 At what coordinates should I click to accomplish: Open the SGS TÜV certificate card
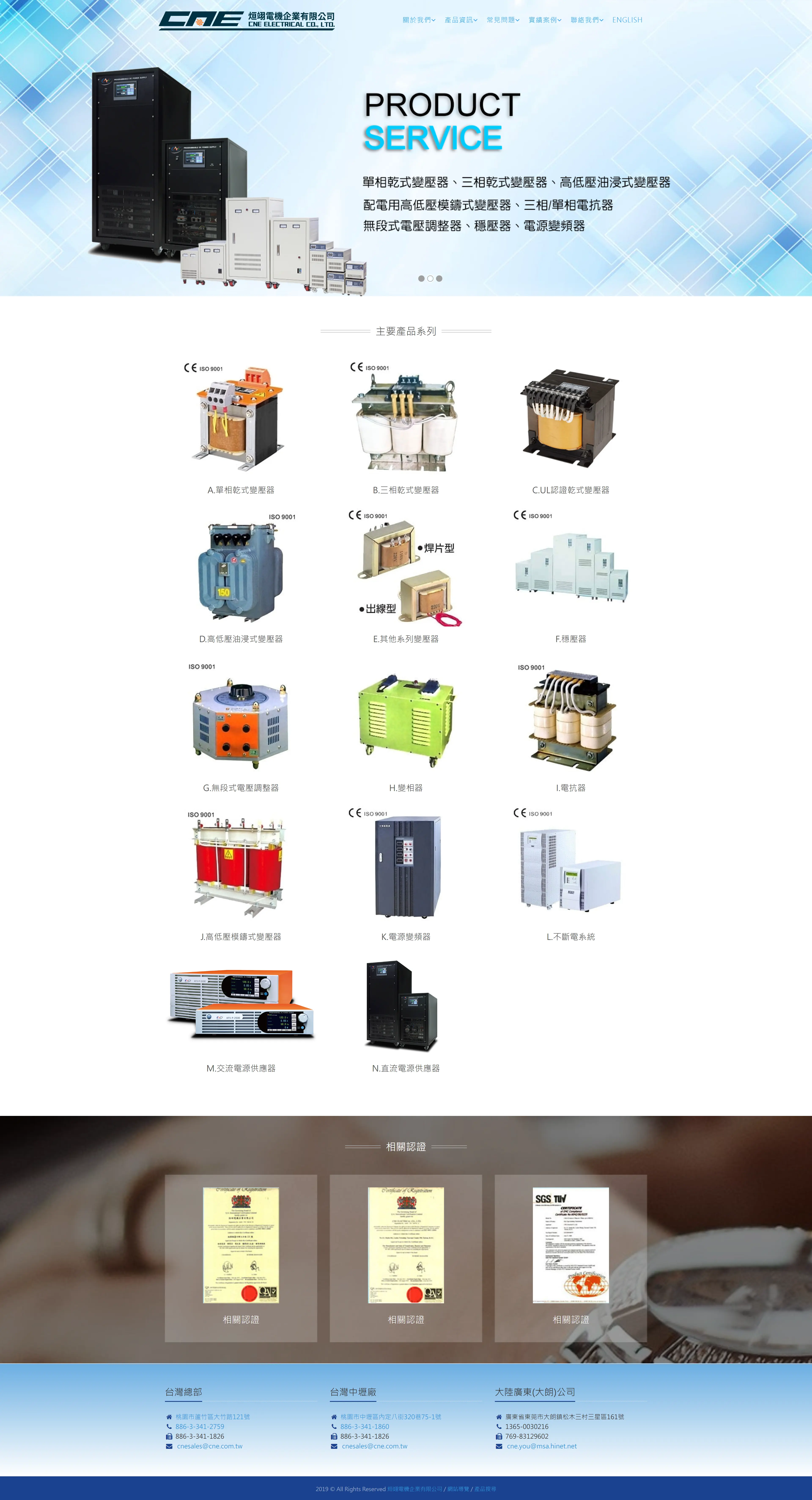571,1258
